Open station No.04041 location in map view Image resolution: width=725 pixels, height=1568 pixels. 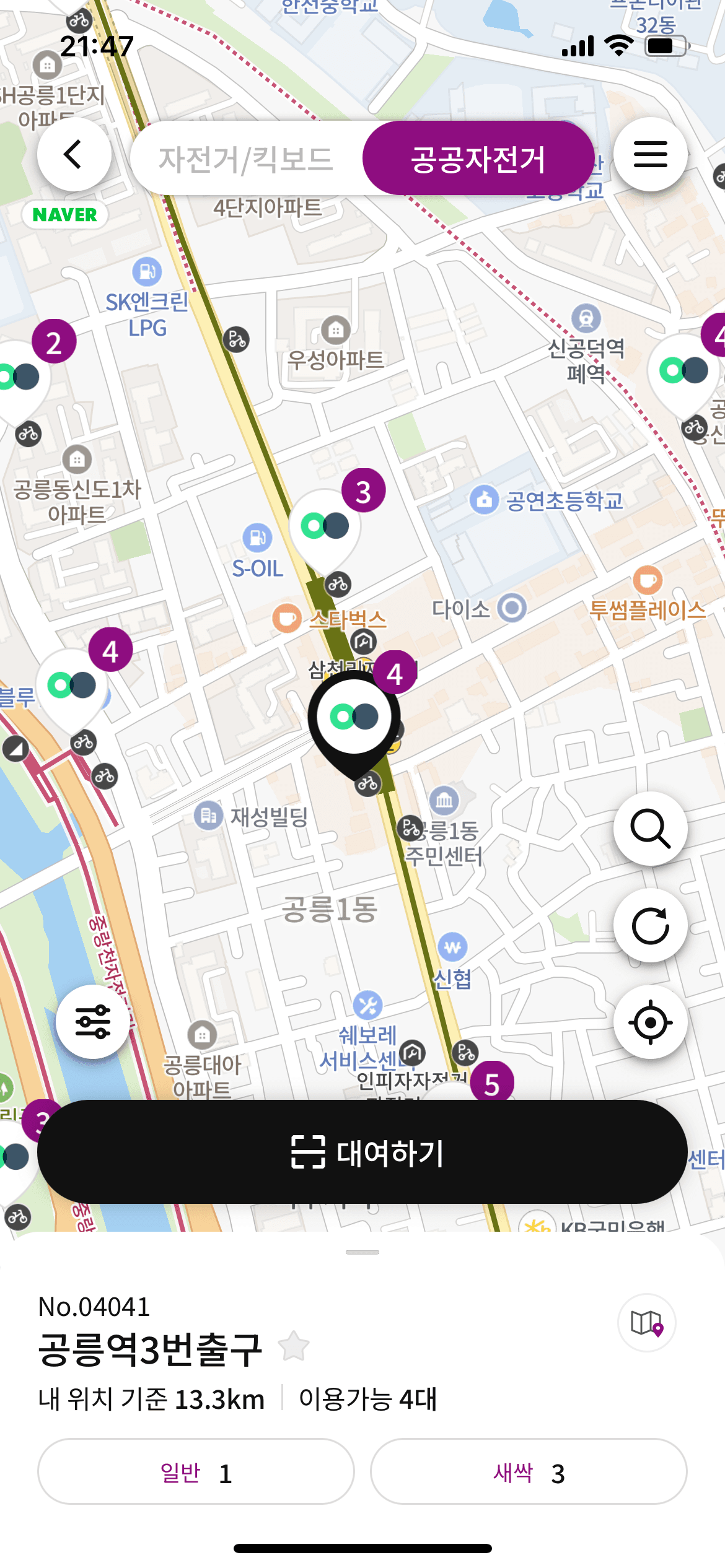tap(646, 1322)
